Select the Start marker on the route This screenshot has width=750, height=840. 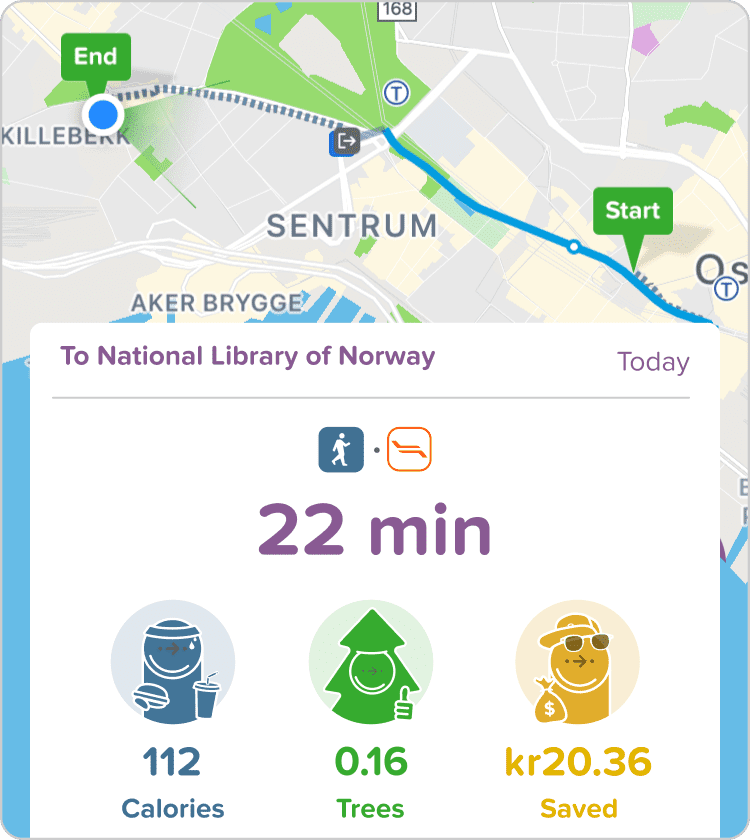pos(632,212)
